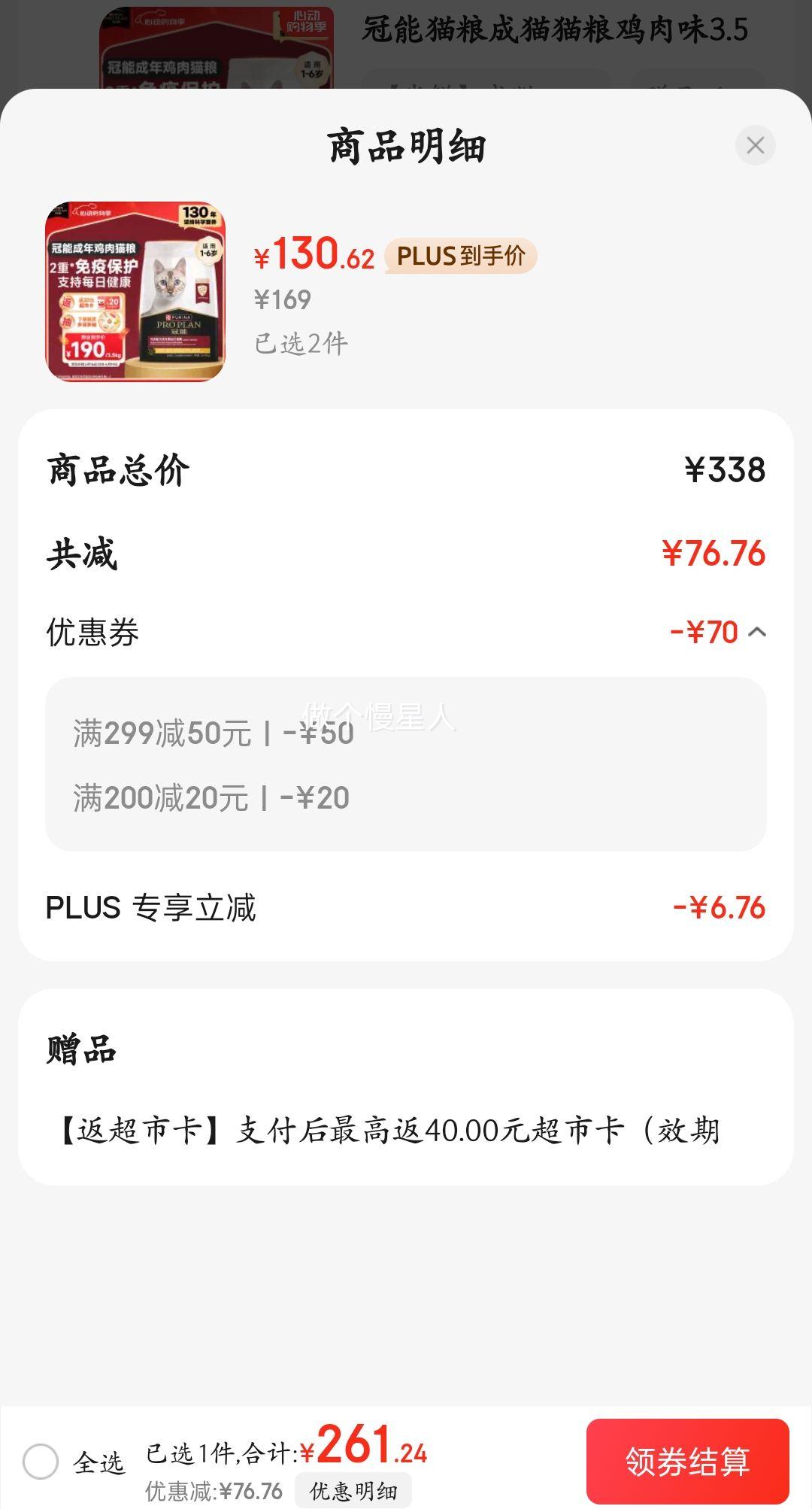
Task: Close the 商品明细 sheet
Action: [x=755, y=145]
